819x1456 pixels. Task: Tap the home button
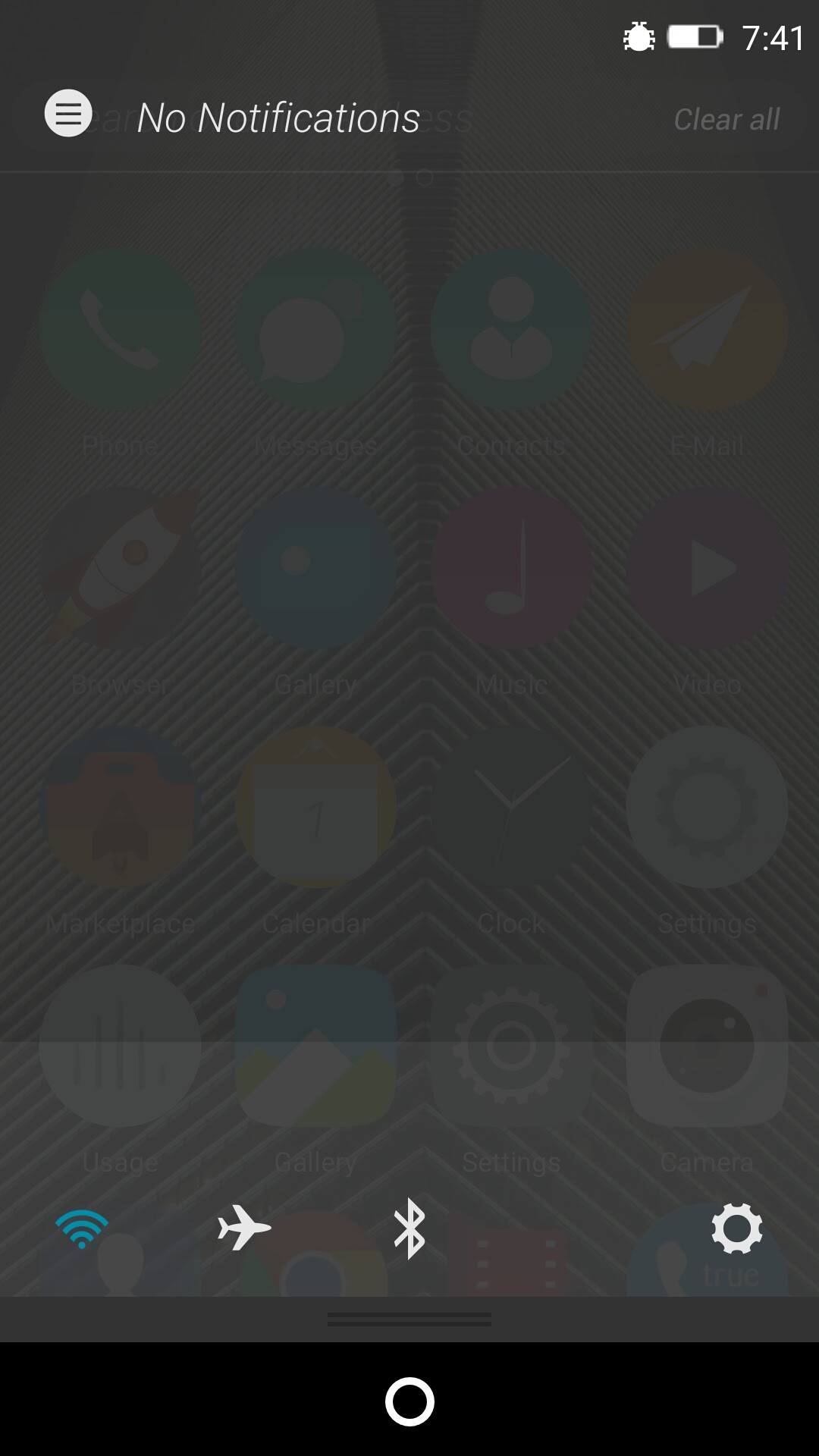[x=409, y=1401]
